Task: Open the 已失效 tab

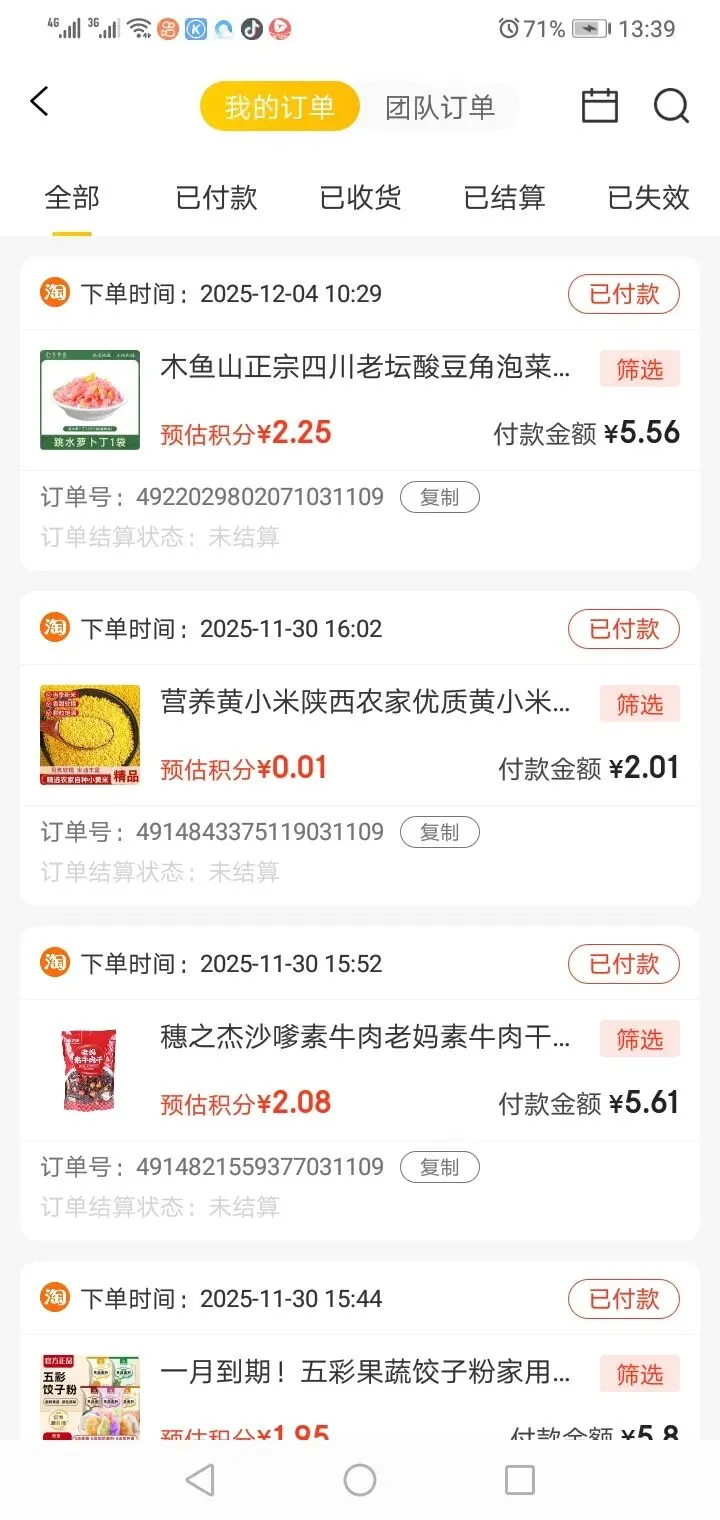Action: (648, 198)
